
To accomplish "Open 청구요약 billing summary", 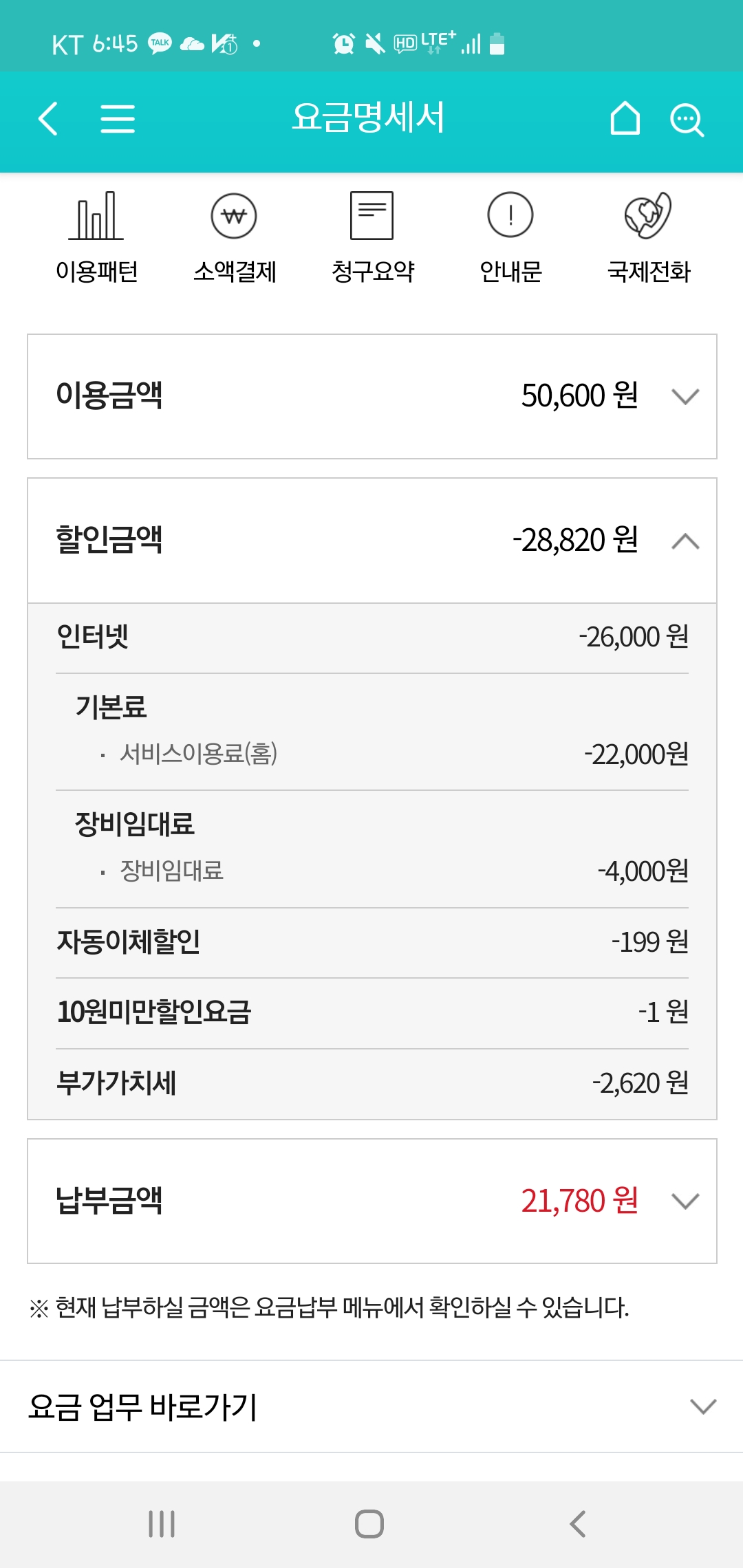I will (x=372, y=237).
